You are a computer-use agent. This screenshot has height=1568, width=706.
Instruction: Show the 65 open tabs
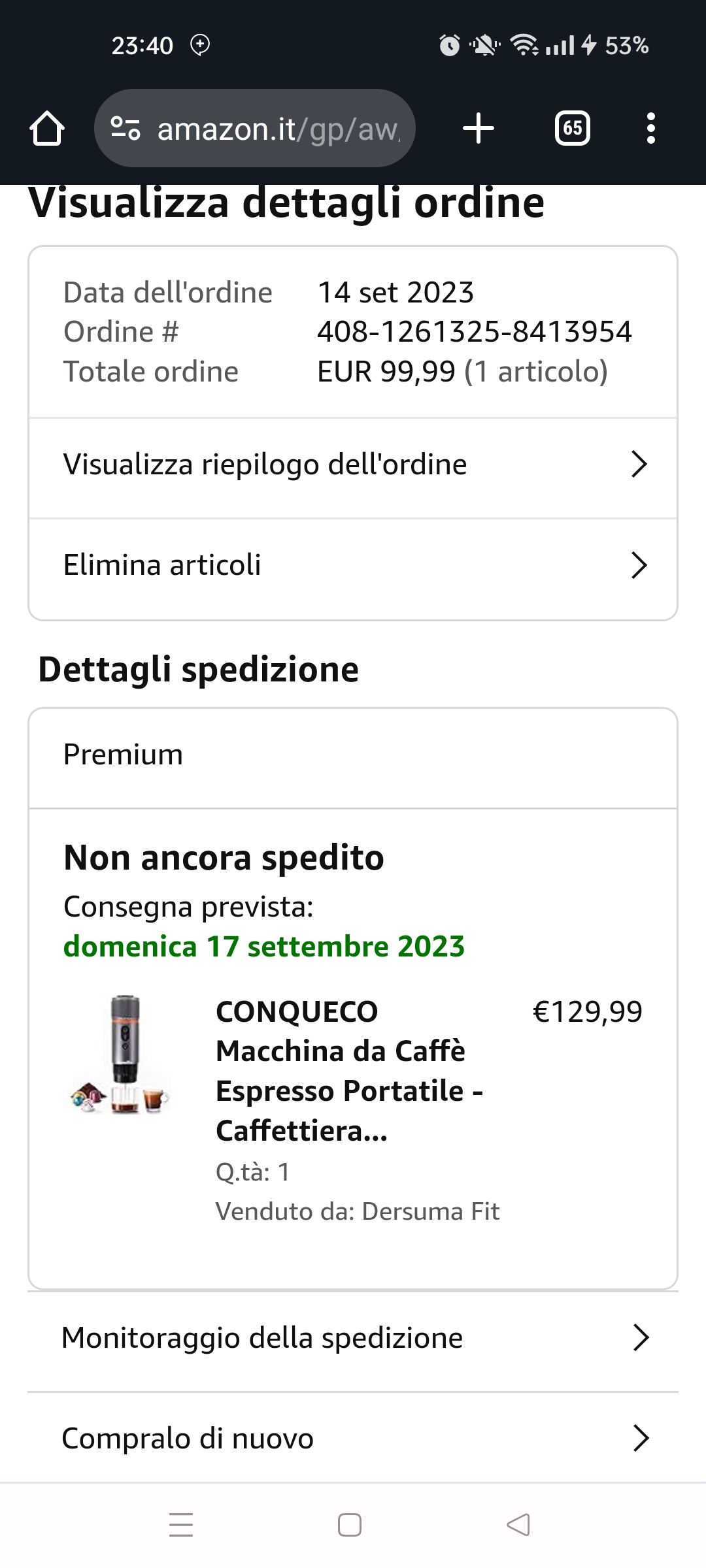pyautogui.click(x=572, y=128)
